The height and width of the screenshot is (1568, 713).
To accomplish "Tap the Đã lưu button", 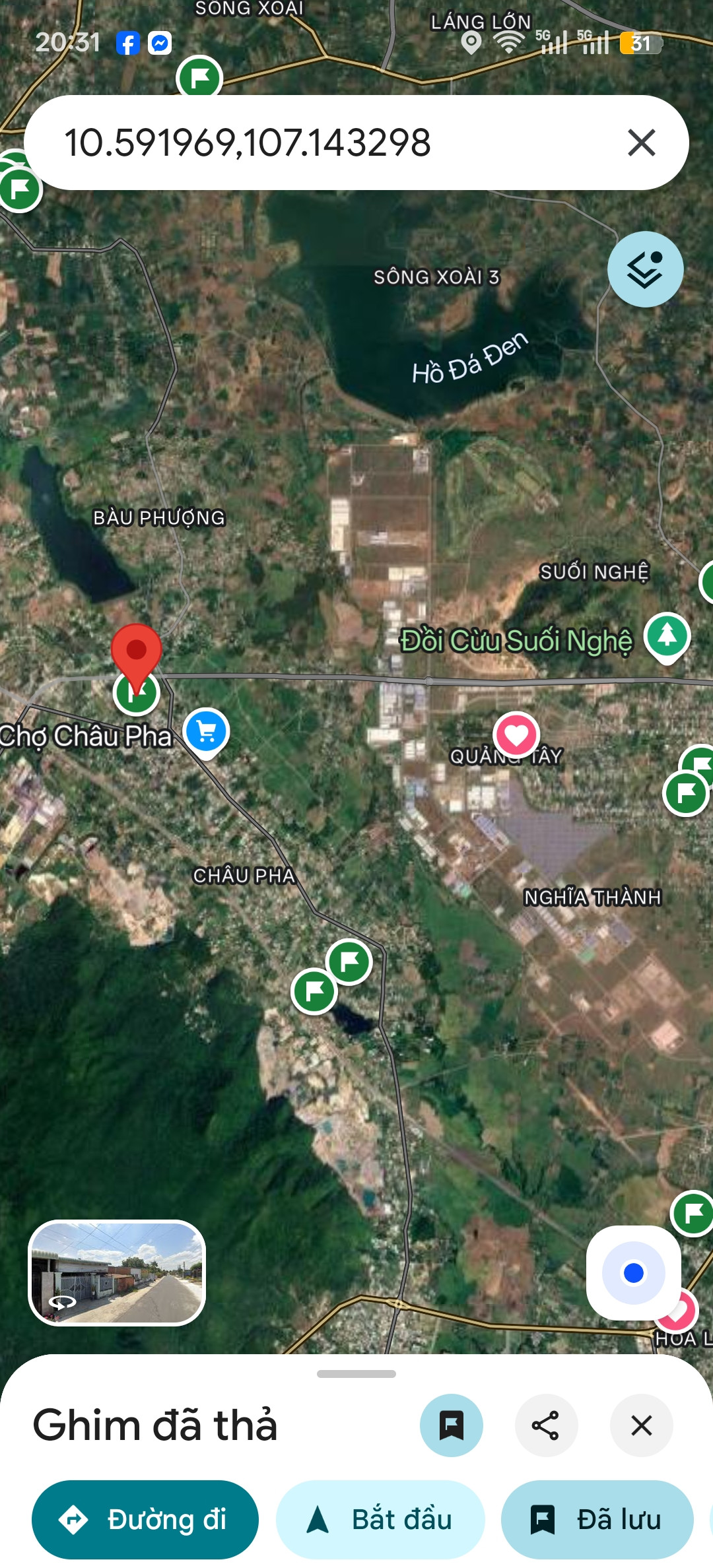I will pos(597,1519).
